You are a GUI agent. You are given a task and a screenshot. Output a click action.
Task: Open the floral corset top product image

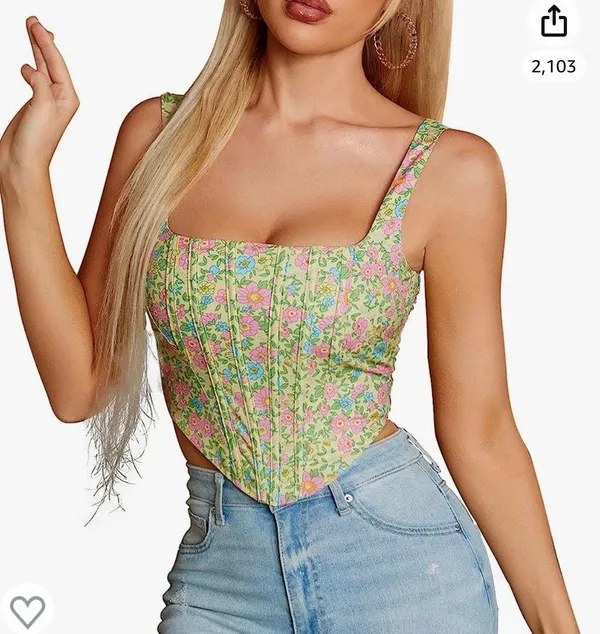click(300, 317)
